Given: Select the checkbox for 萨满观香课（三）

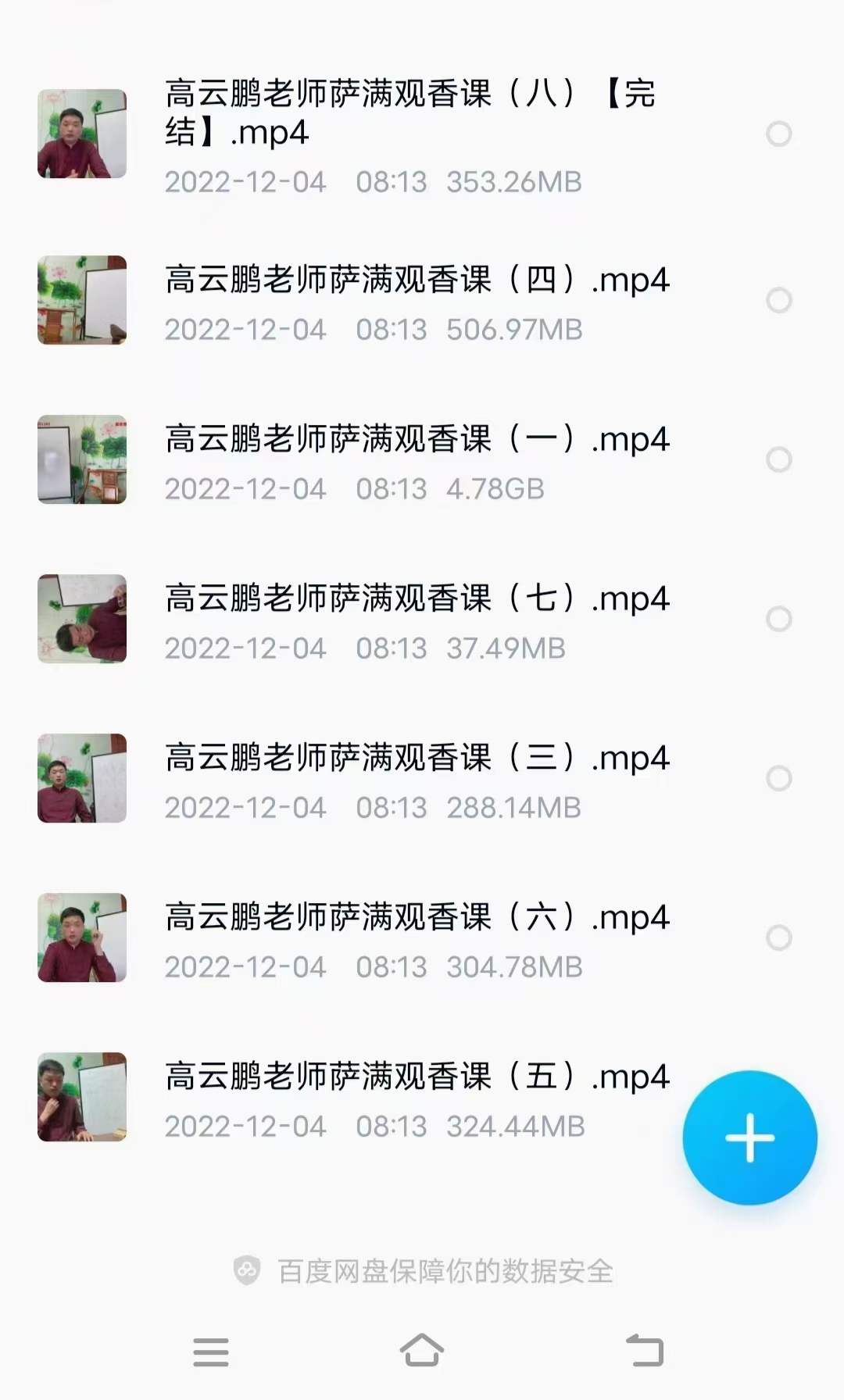Looking at the screenshot, I should tap(778, 777).
